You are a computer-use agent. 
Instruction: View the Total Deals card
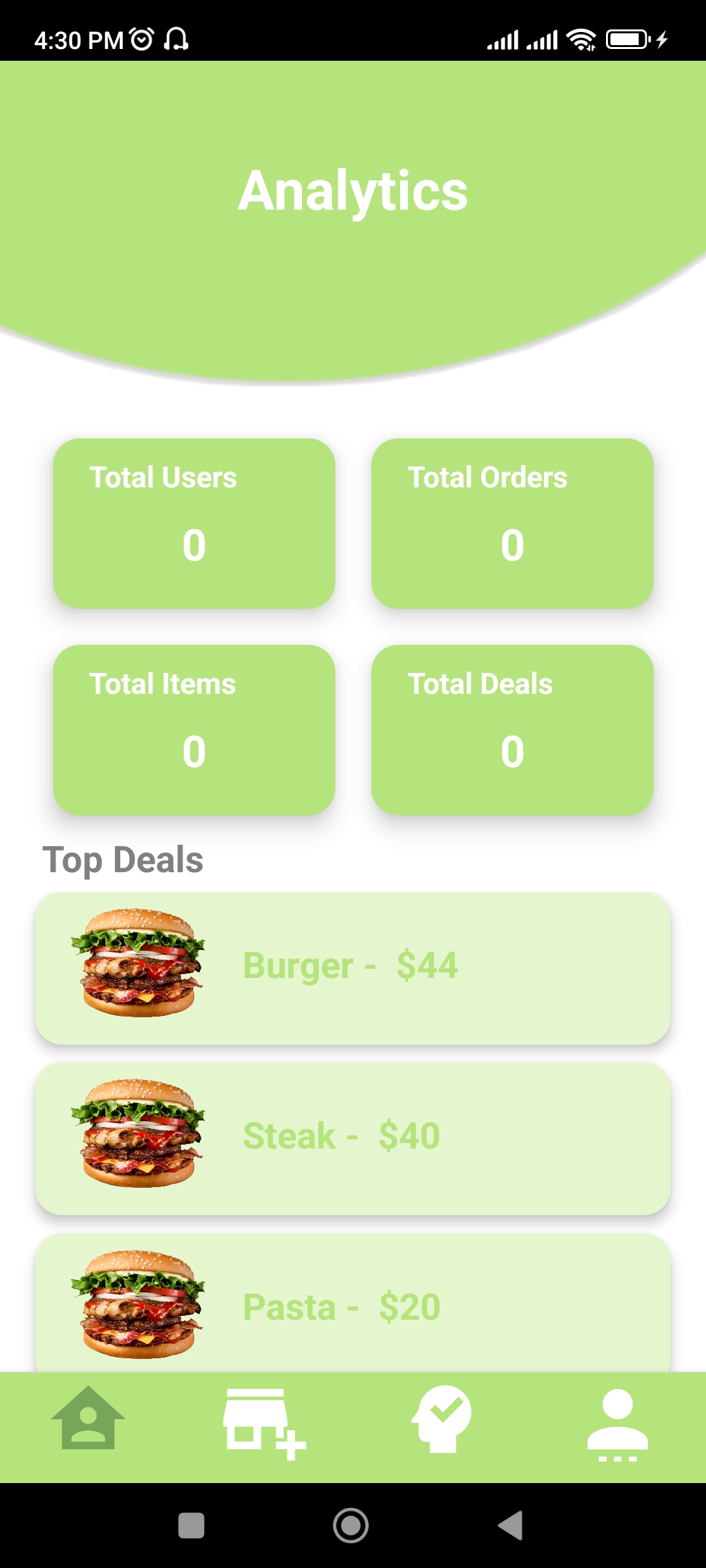coord(513,730)
